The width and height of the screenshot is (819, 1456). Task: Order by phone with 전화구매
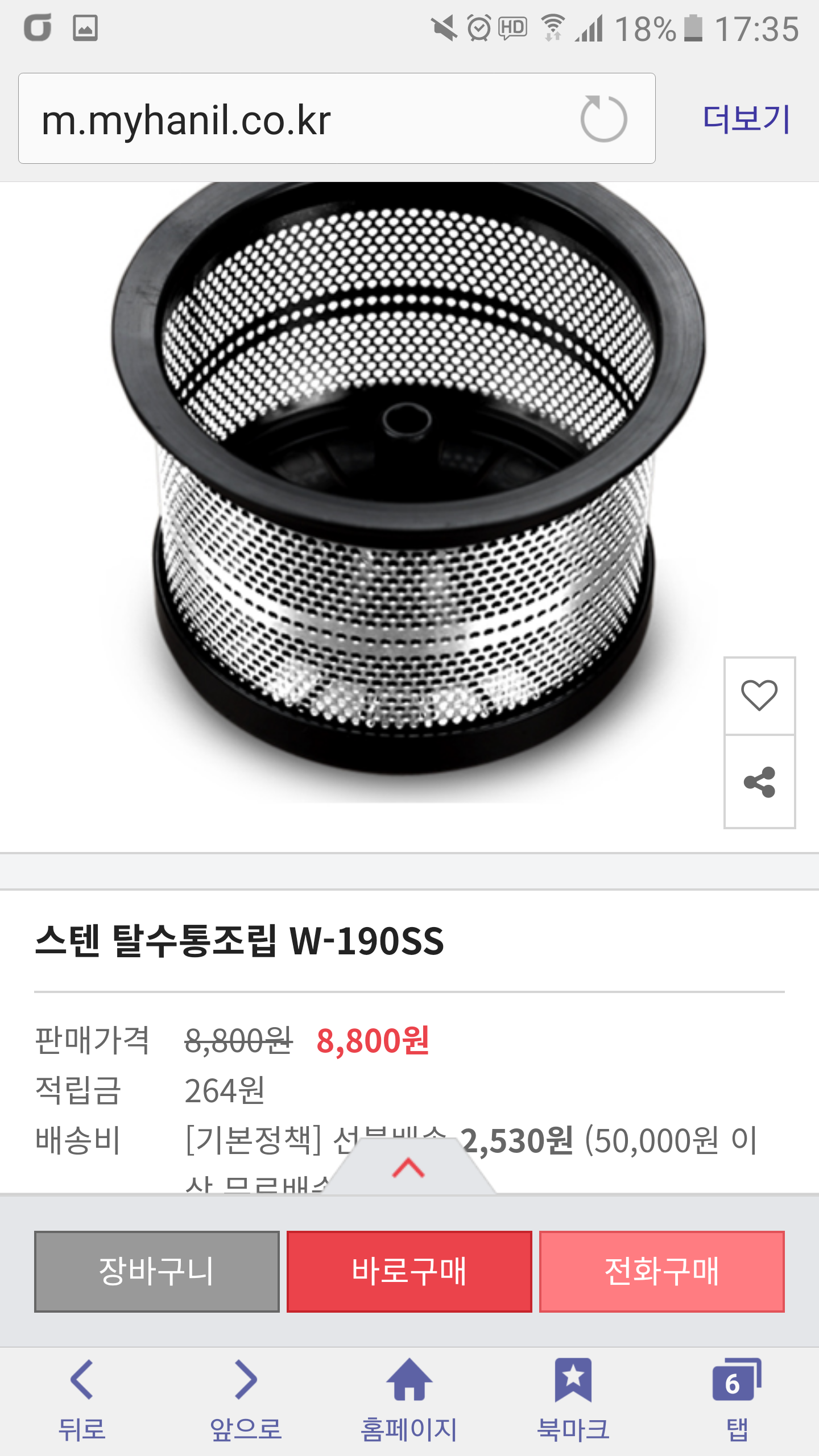click(661, 1272)
